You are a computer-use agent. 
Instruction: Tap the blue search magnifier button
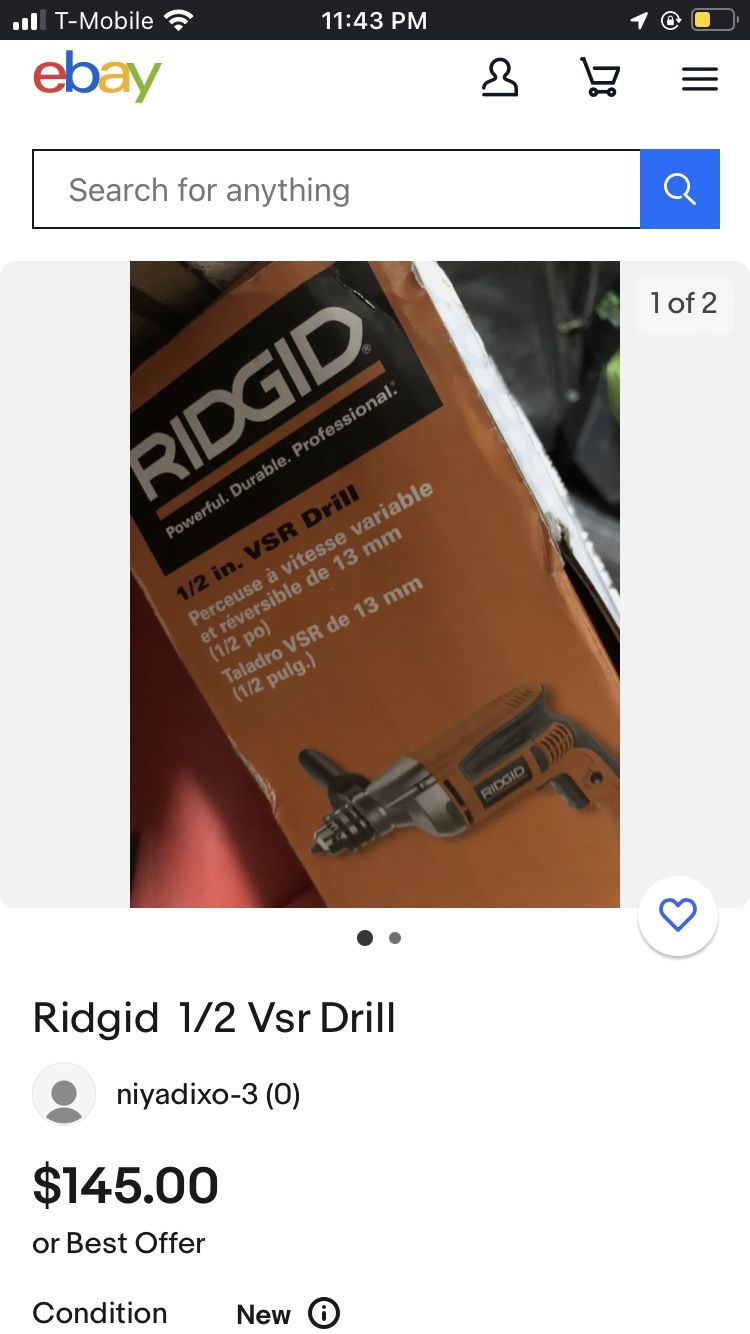680,189
